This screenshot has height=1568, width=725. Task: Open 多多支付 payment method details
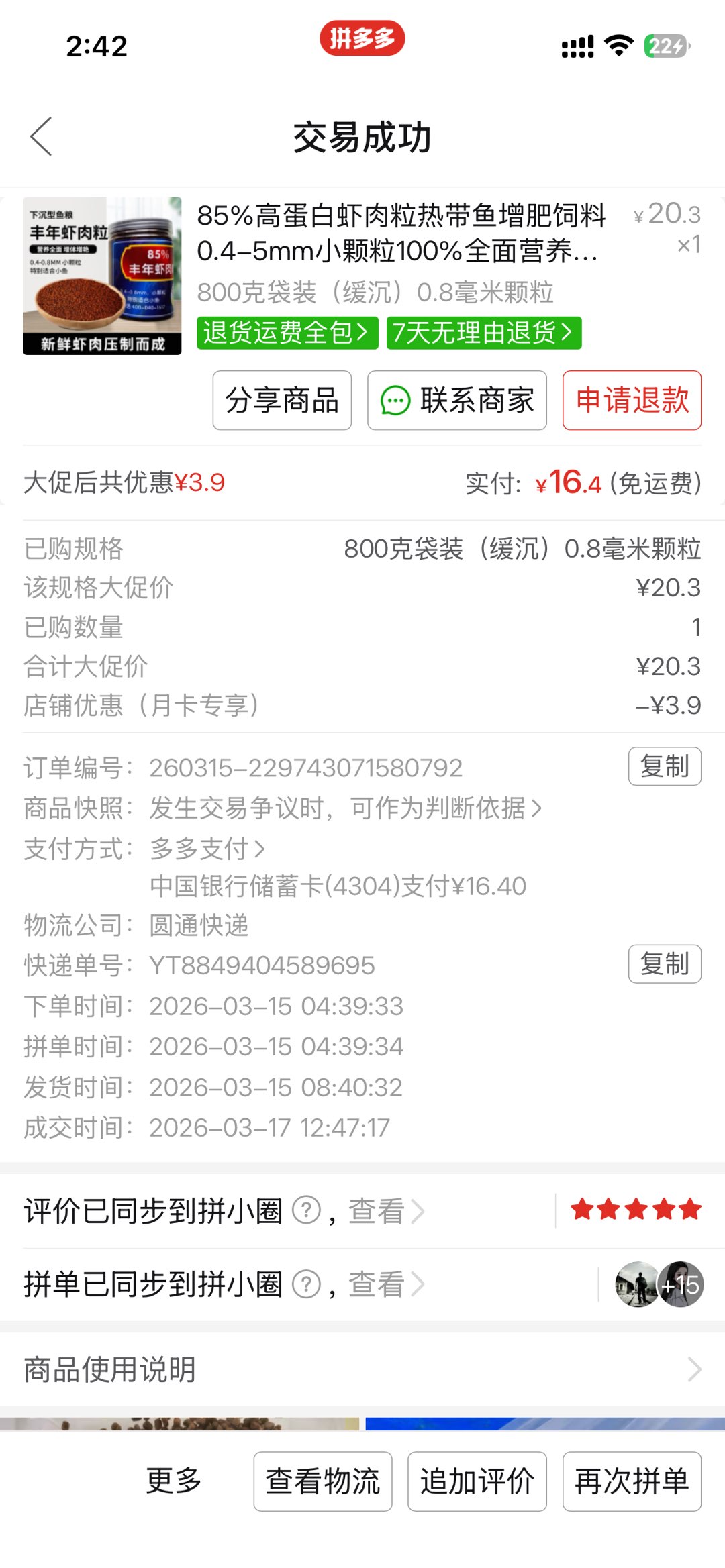pyautogui.click(x=207, y=849)
